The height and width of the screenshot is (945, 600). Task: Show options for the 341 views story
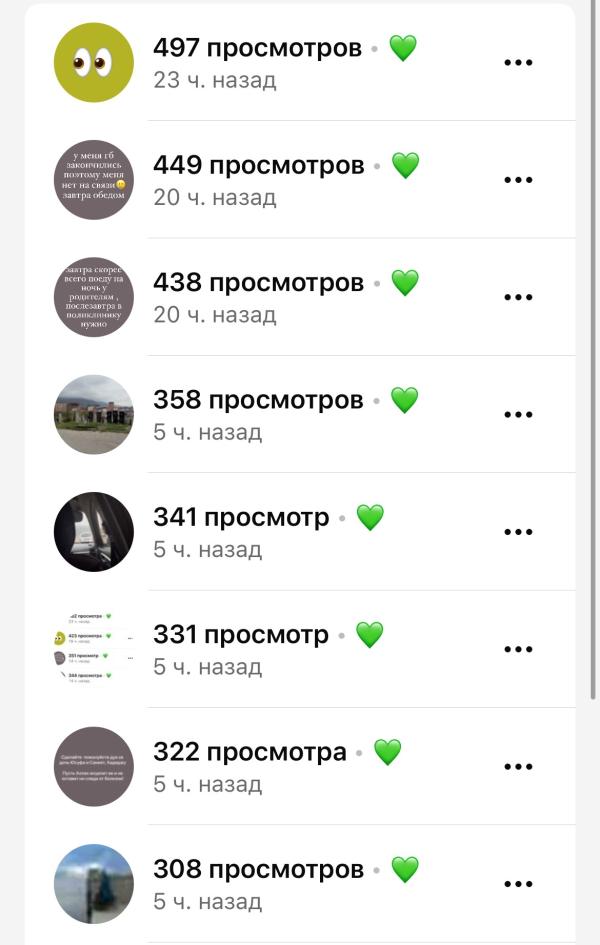click(518, 532)
